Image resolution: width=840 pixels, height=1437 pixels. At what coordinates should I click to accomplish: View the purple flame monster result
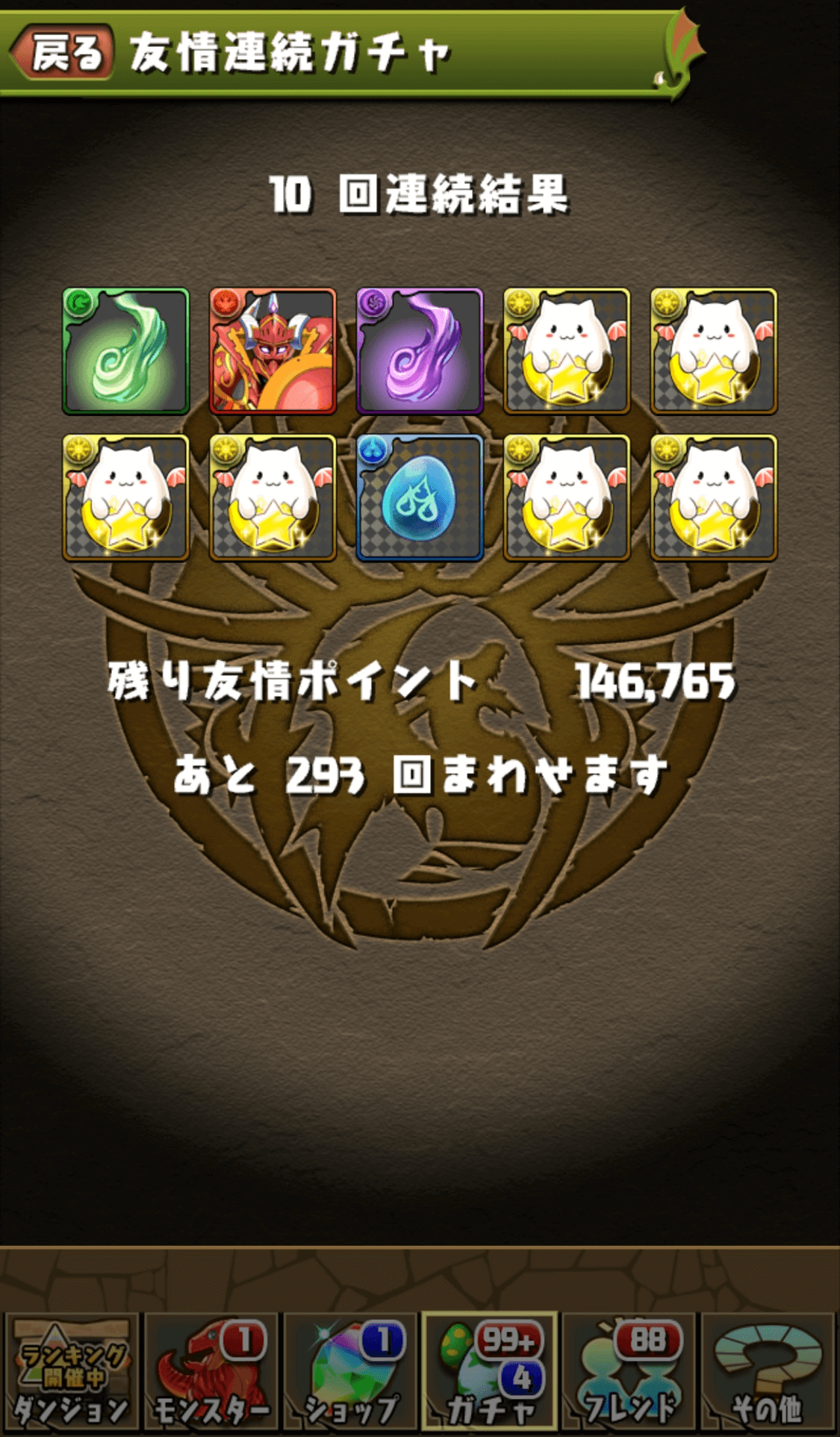420,351
